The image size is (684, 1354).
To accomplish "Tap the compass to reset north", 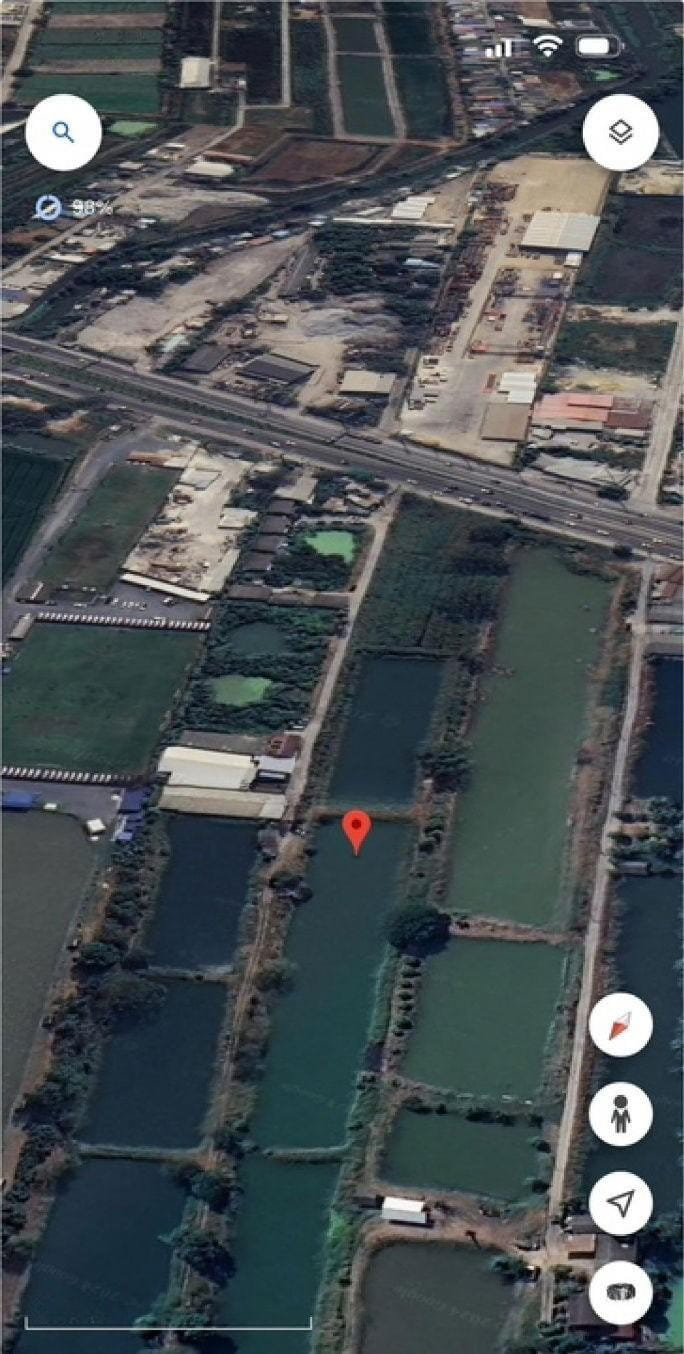I will click(x=620, y=1024).
